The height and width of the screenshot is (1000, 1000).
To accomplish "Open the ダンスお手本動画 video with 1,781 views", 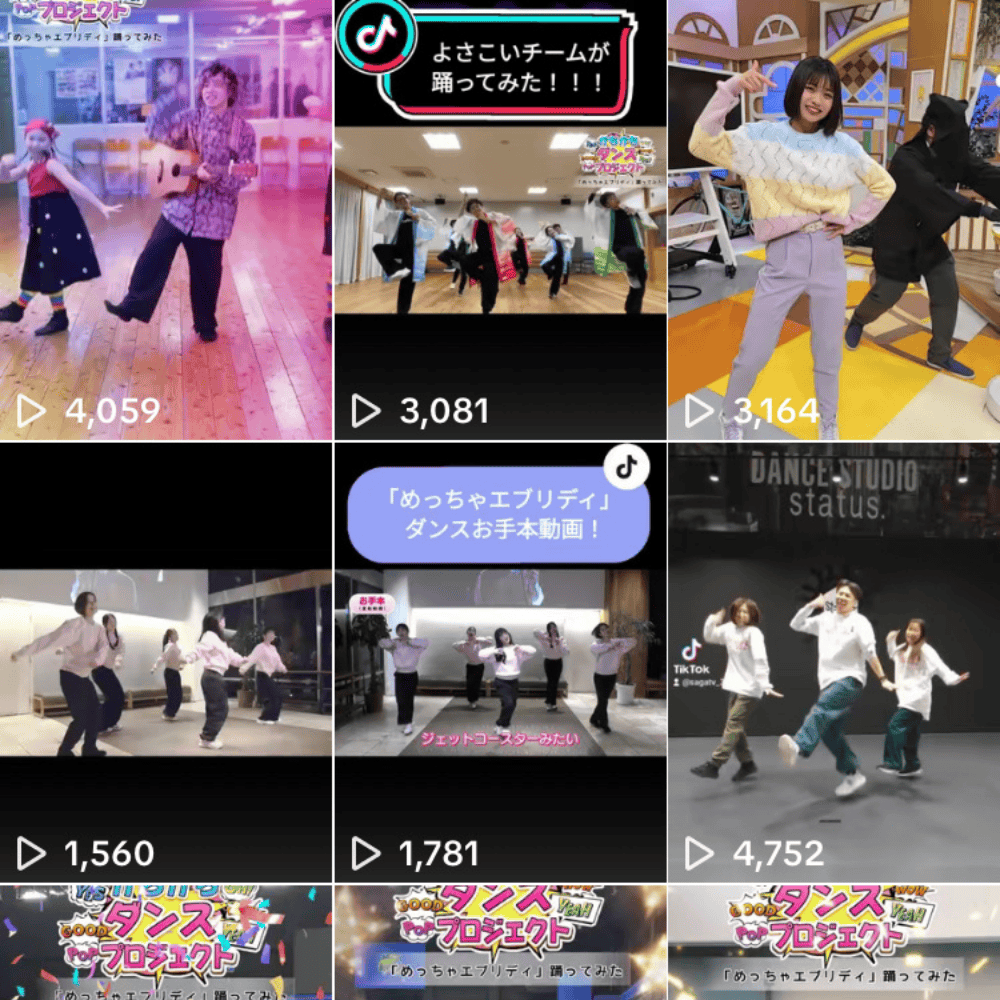I will click(500, 662).
